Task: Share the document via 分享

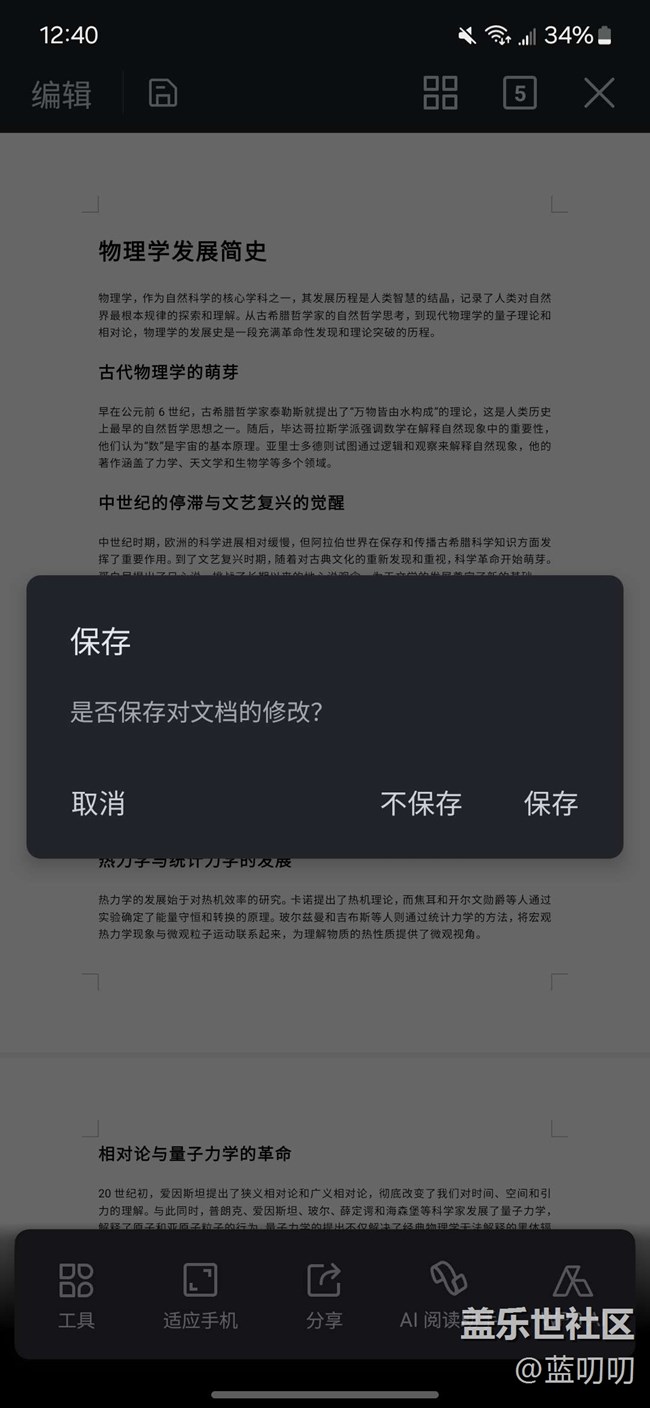Action: point(324,1295)
